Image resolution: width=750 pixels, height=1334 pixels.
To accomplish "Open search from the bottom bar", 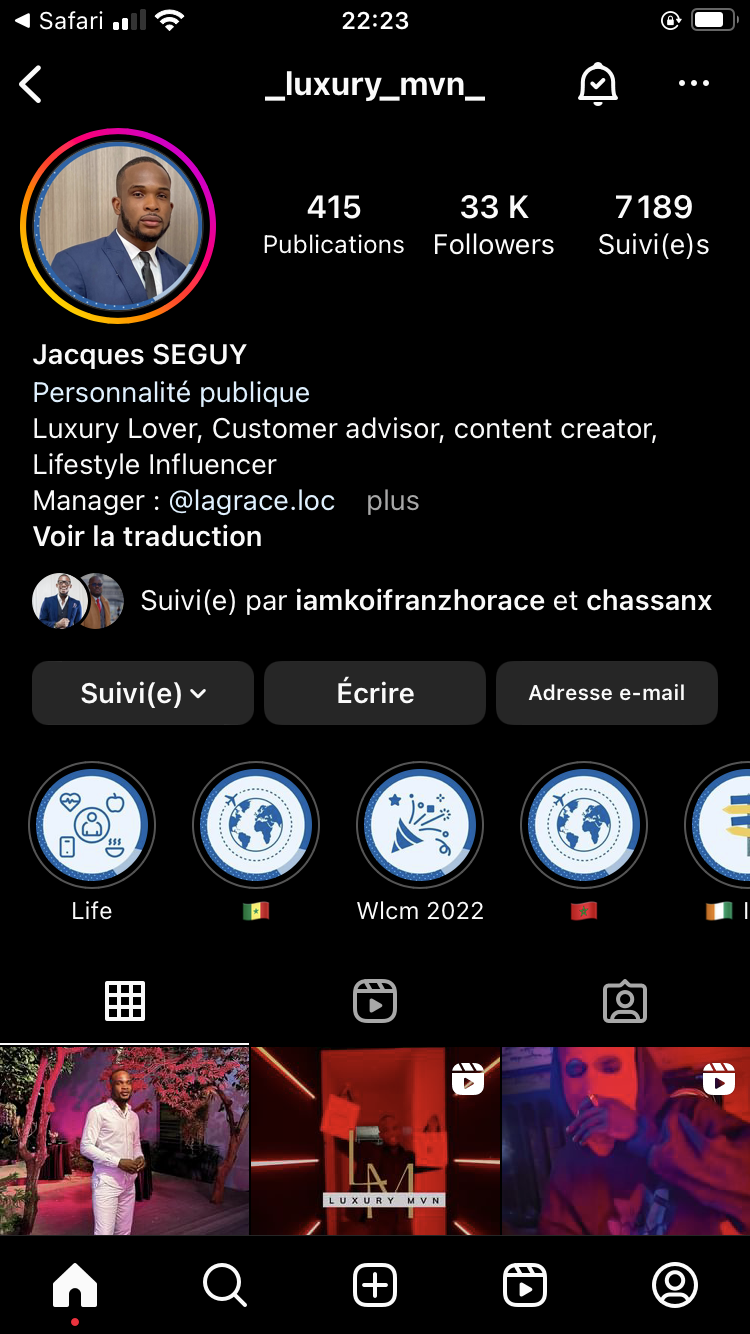I will point(225,1285).
